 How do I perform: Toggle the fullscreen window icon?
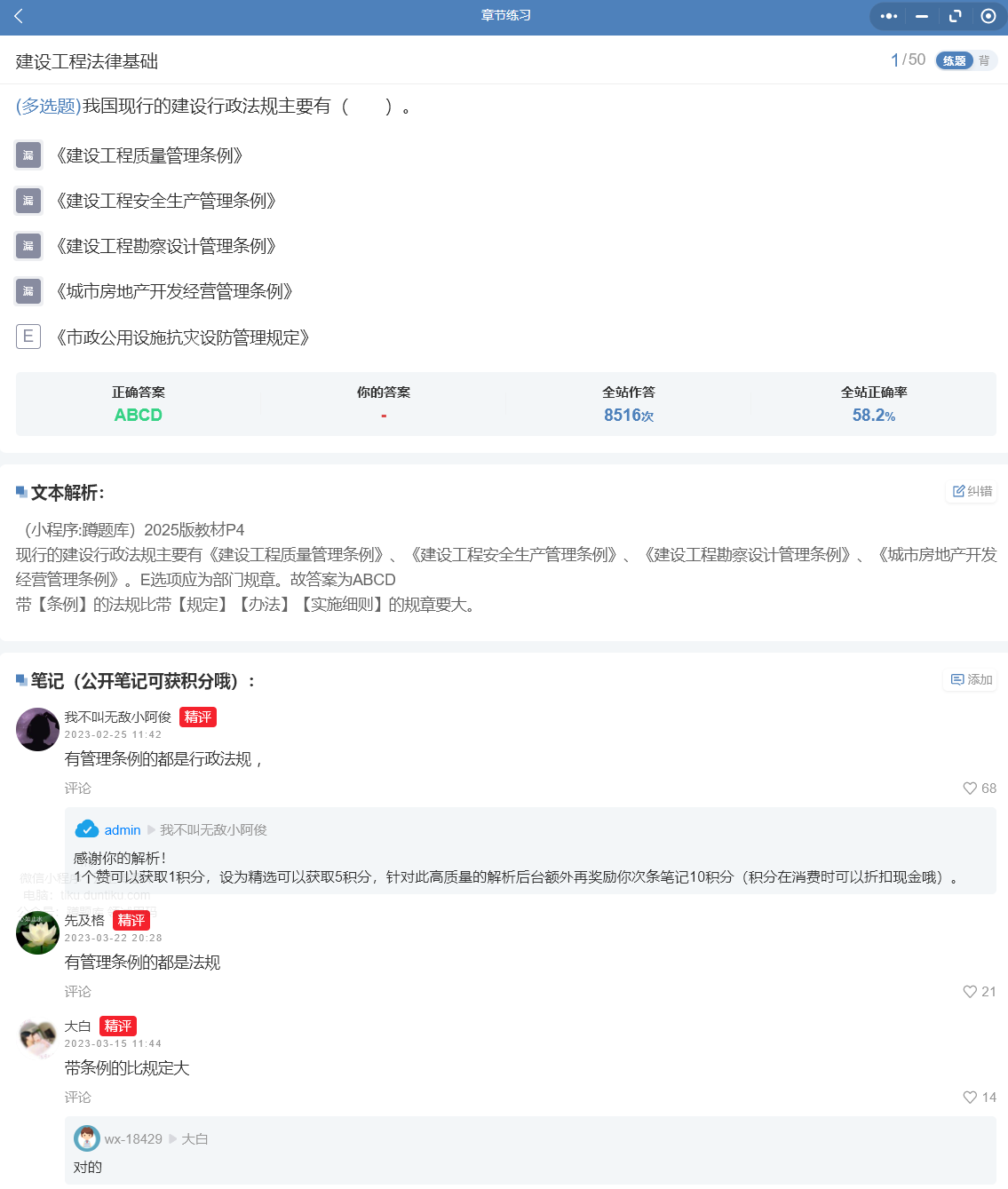[x=955, y=16]
